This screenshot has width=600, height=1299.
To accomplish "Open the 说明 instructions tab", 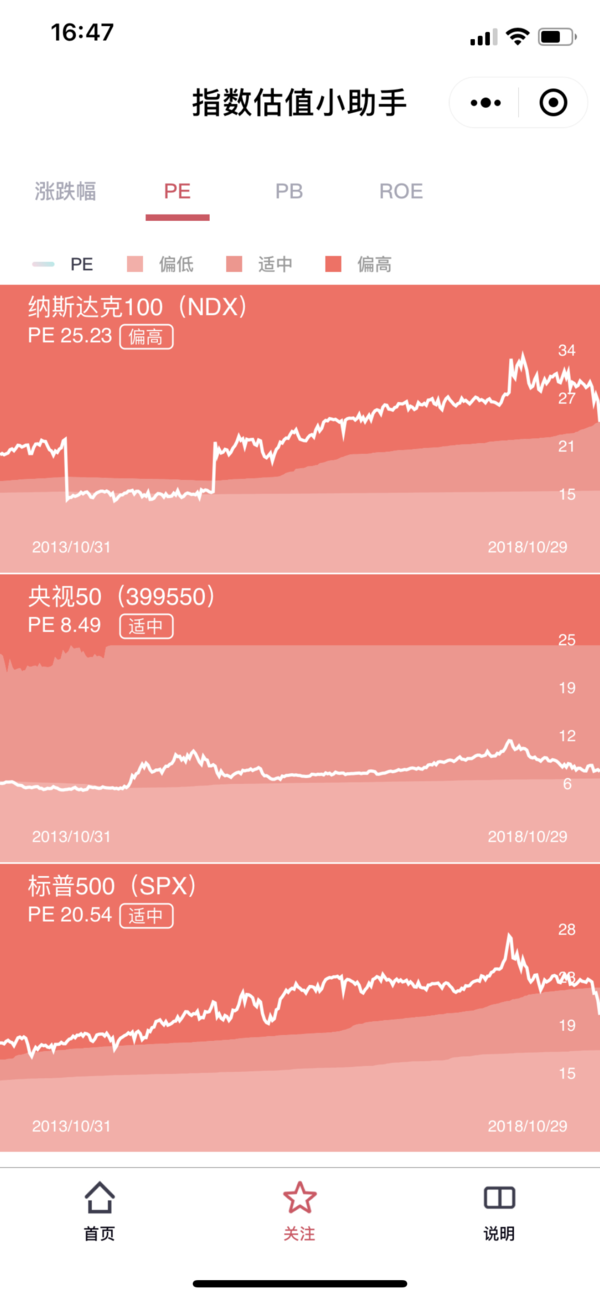I will (499, 1211).
